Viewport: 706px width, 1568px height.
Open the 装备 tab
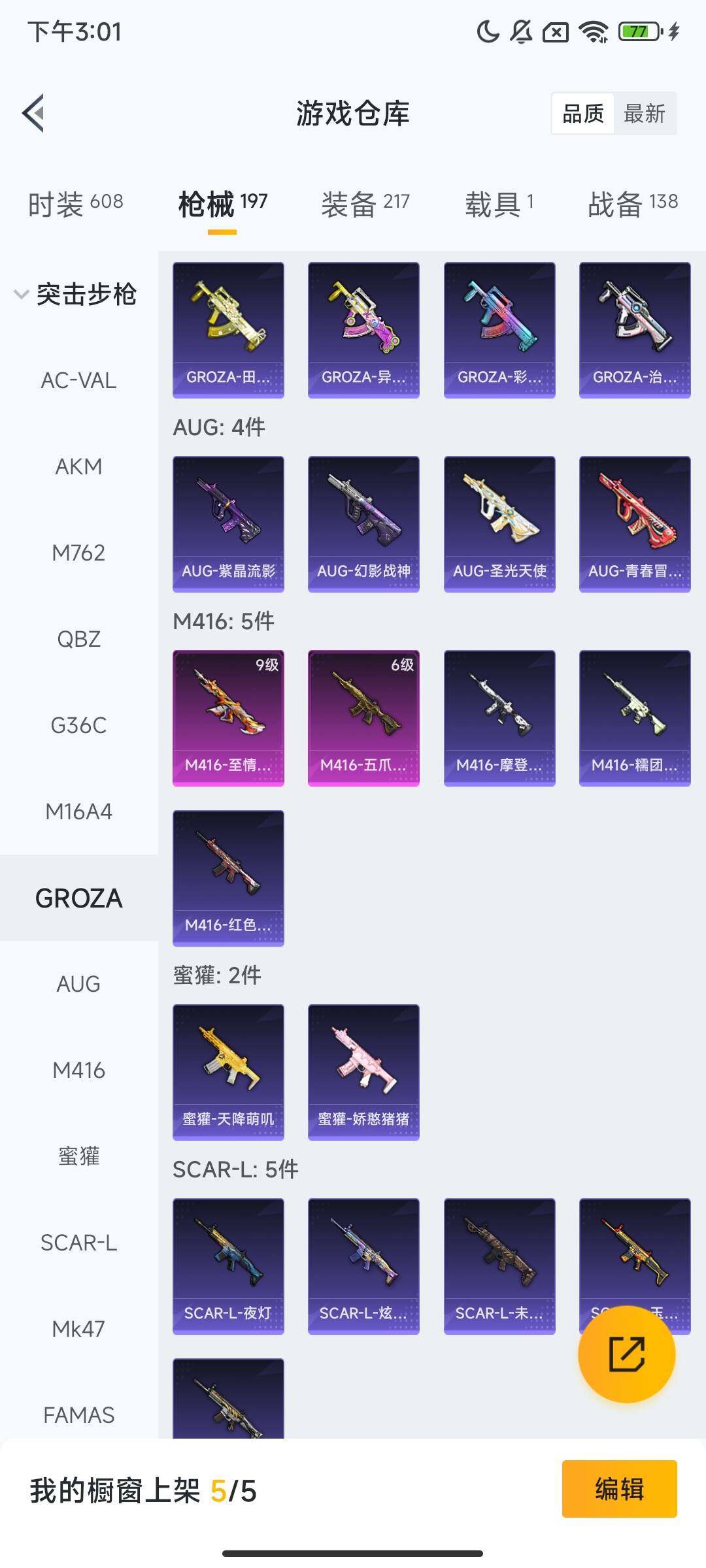coord(365,204)
